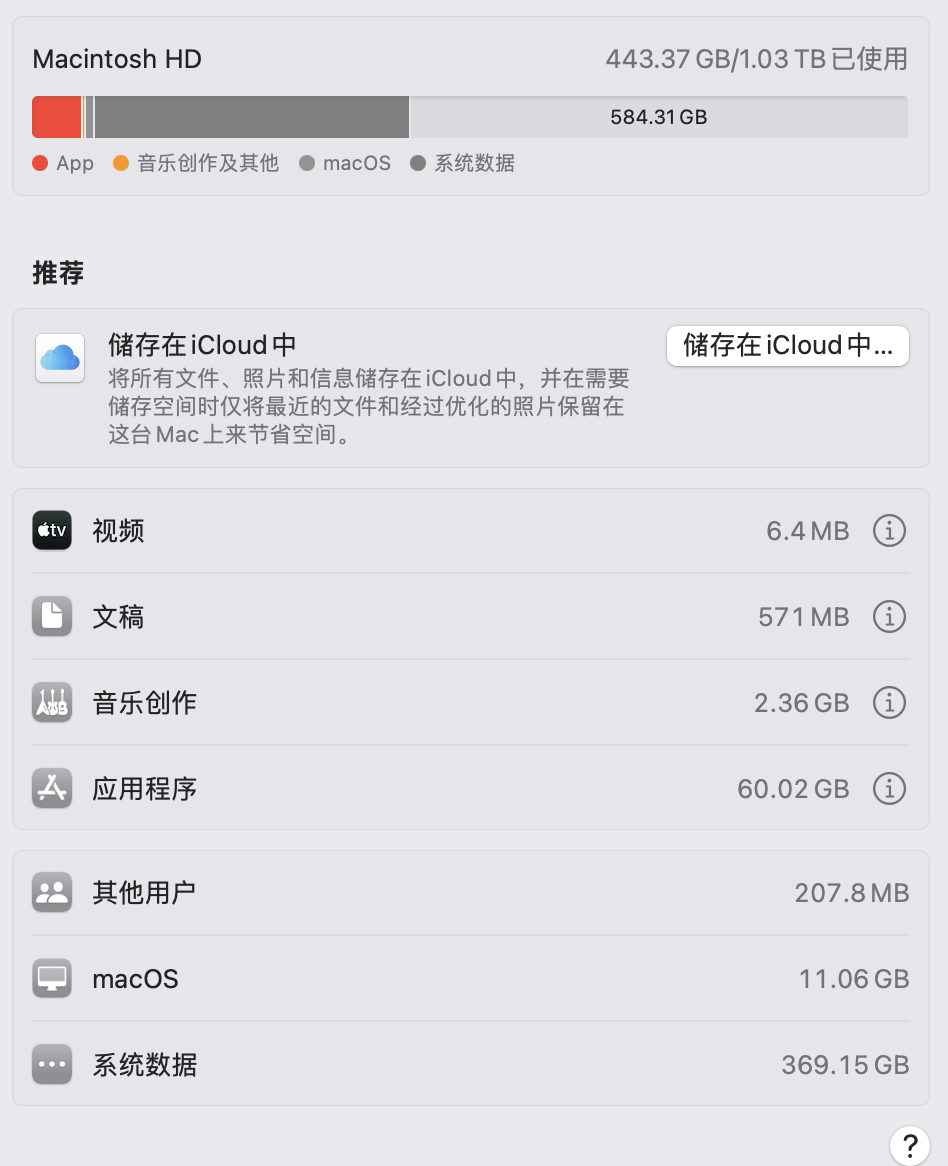Viewport: 948px width, 1166px height.
Task: Click the 储存在 iCloud 中 button
Action: point(787,346)
